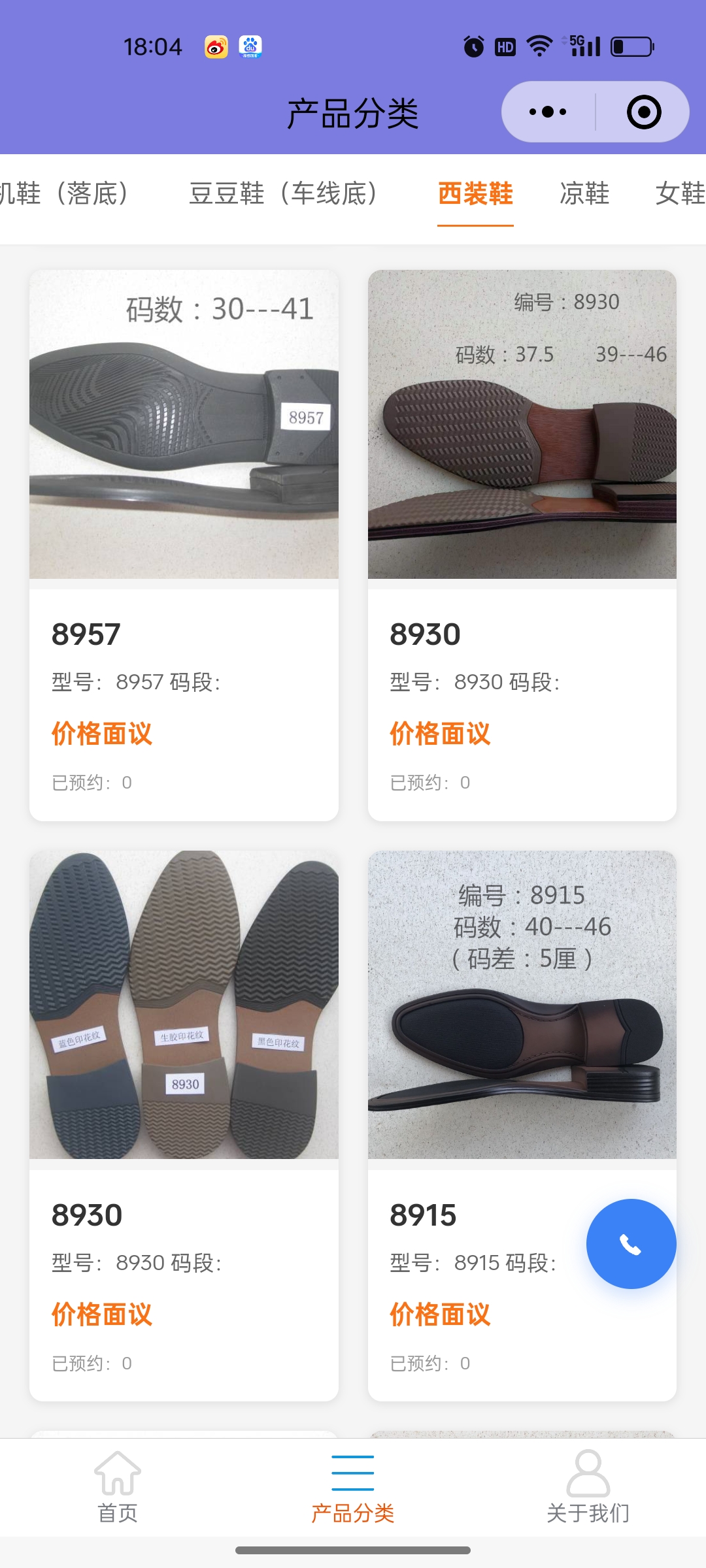
Task: Select the 西装鞋 category tab
Action: click(475, 193)
